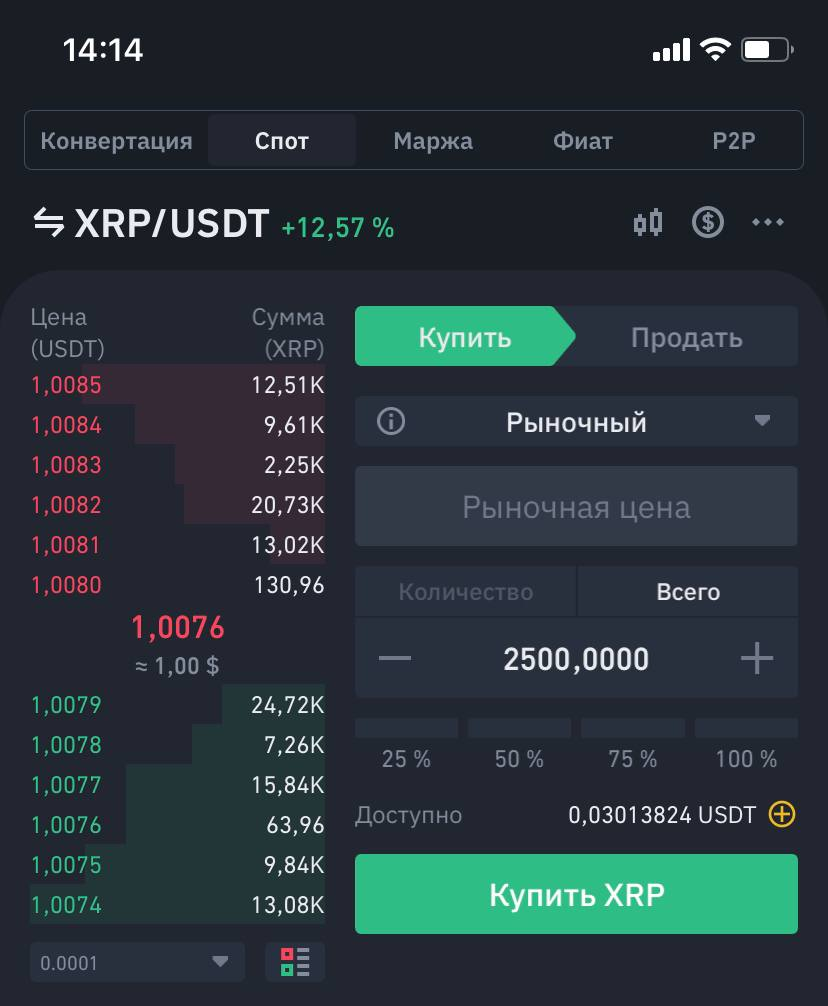Switch to the Конвертация tab
The height and width of the screenshot is (1006, 828).
pos(116,141)
